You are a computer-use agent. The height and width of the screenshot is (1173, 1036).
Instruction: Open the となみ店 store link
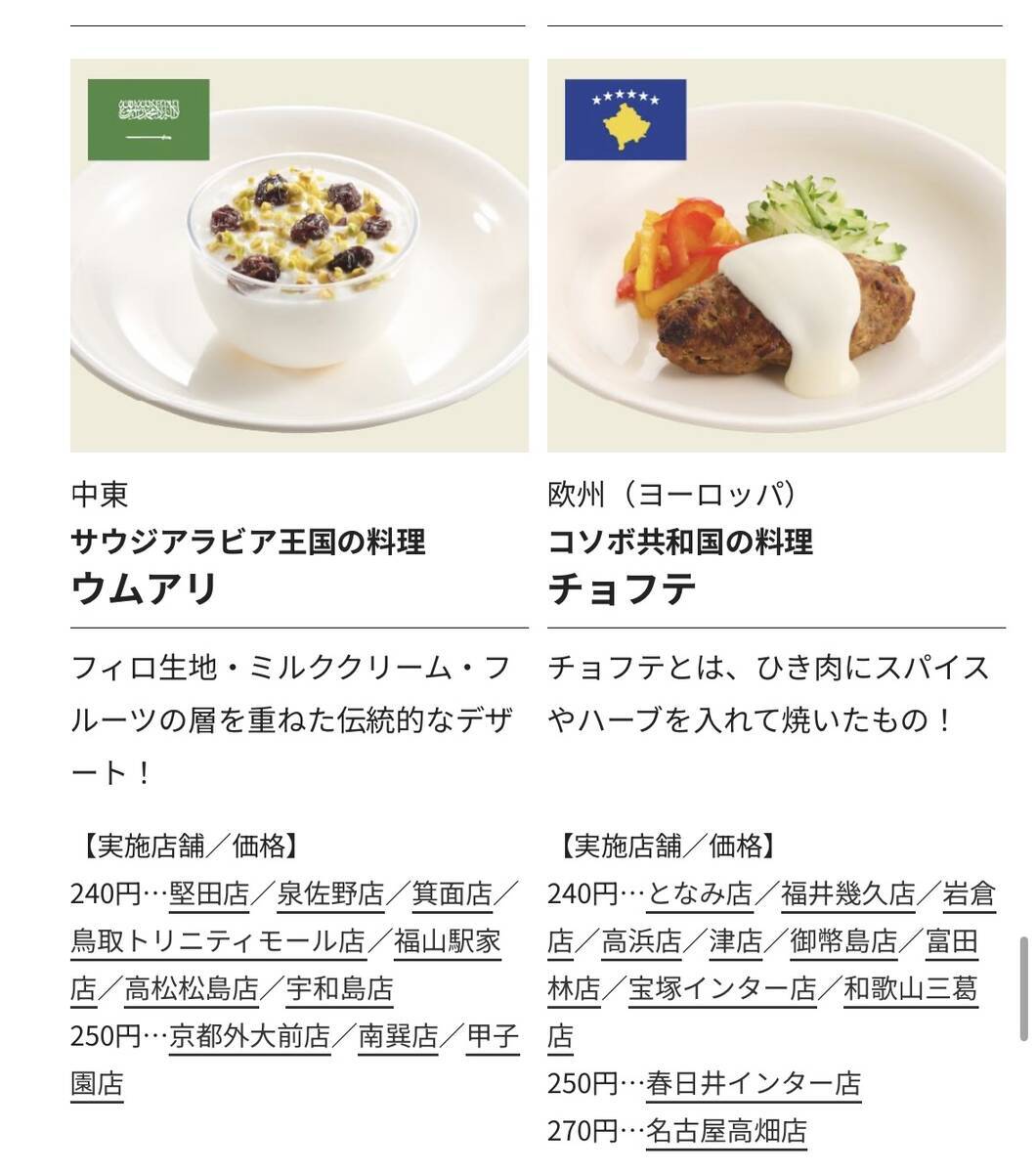pyautogui.click(x=700, y=893)
